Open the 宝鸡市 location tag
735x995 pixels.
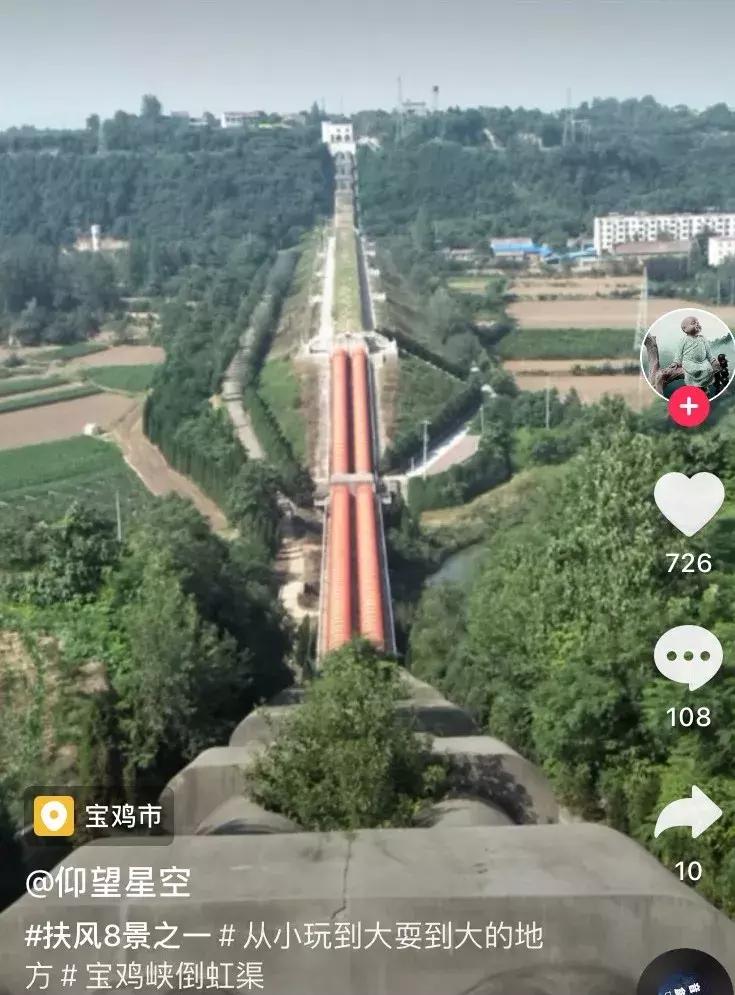[100, 817]
